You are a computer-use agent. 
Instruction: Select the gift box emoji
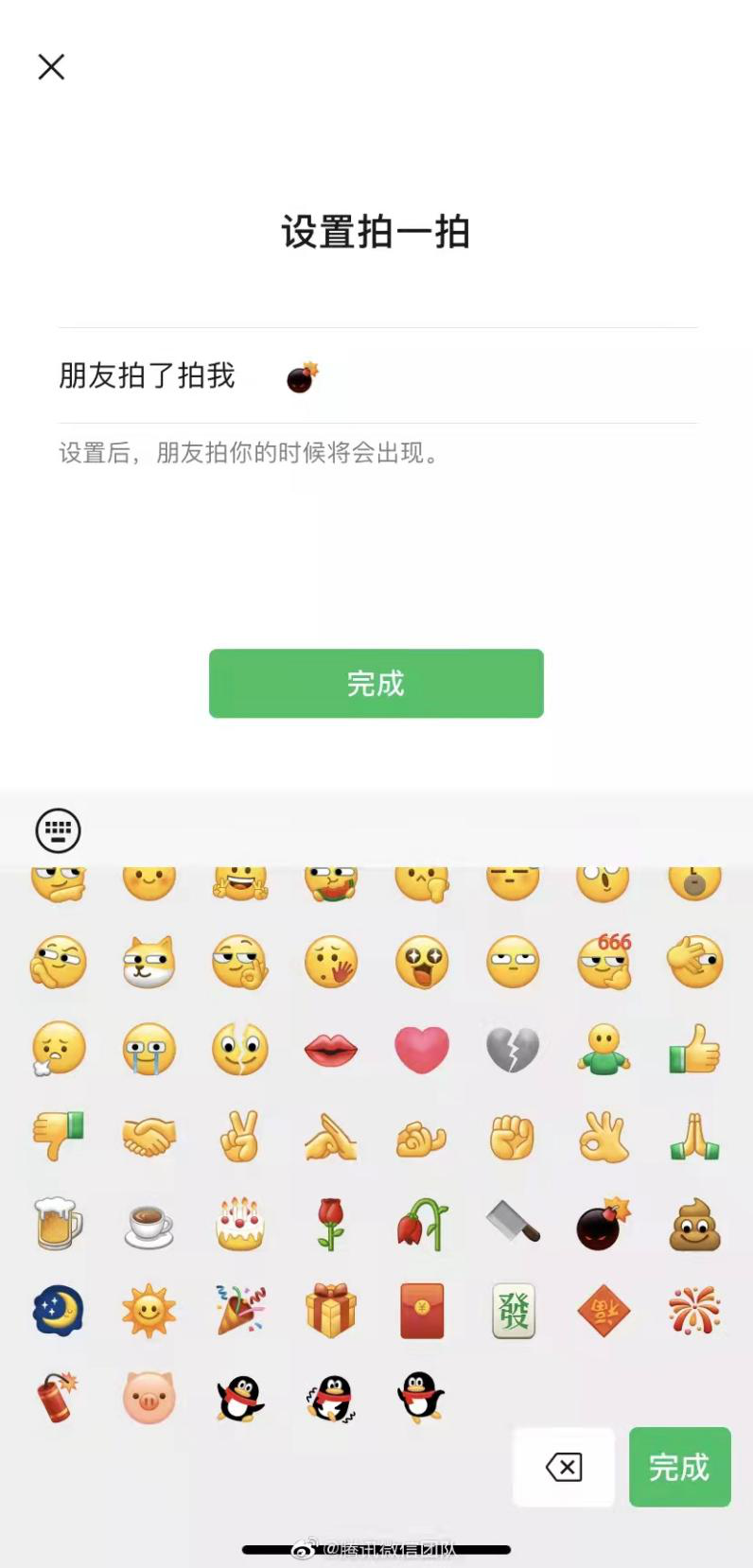(x=330, y=1311)
